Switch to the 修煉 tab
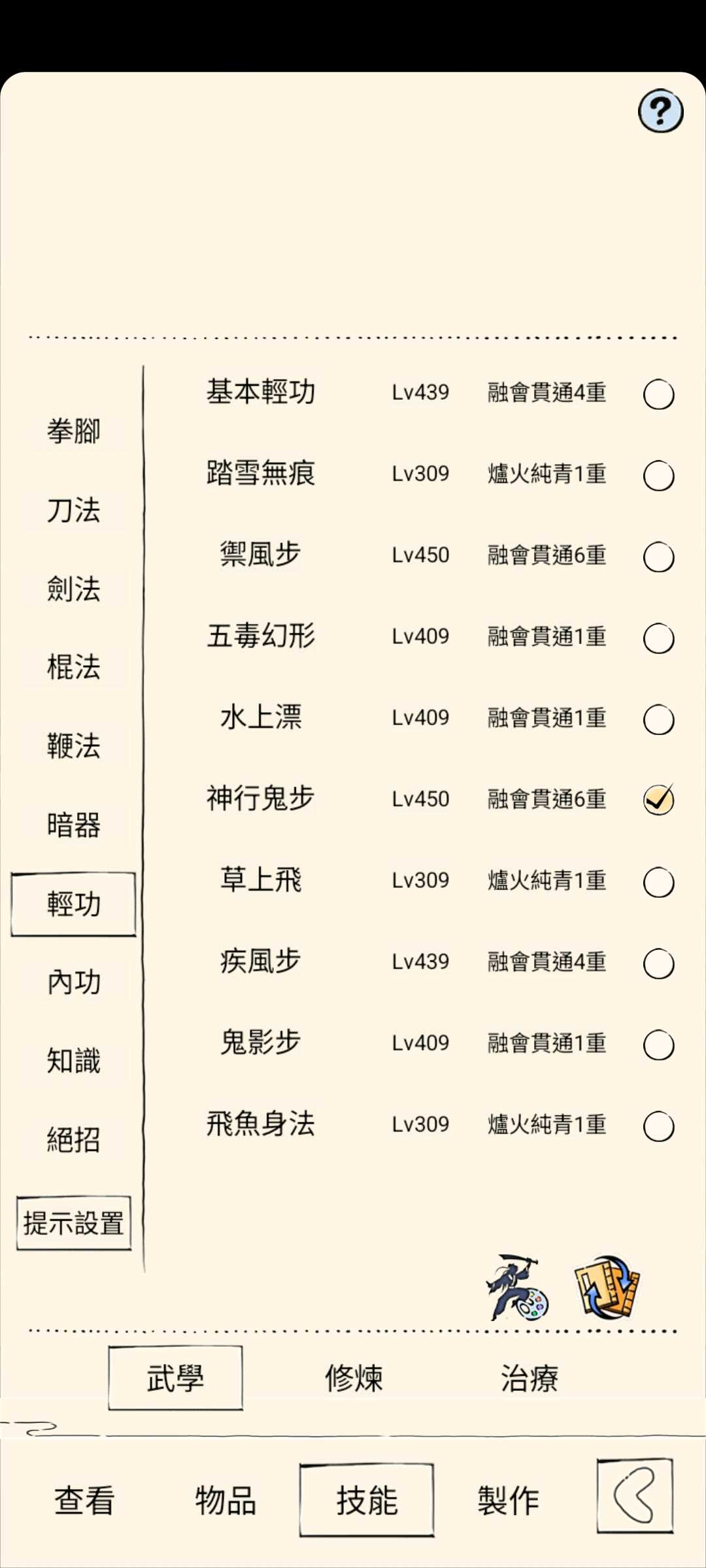The image size is (706, 1568). 354,1379
